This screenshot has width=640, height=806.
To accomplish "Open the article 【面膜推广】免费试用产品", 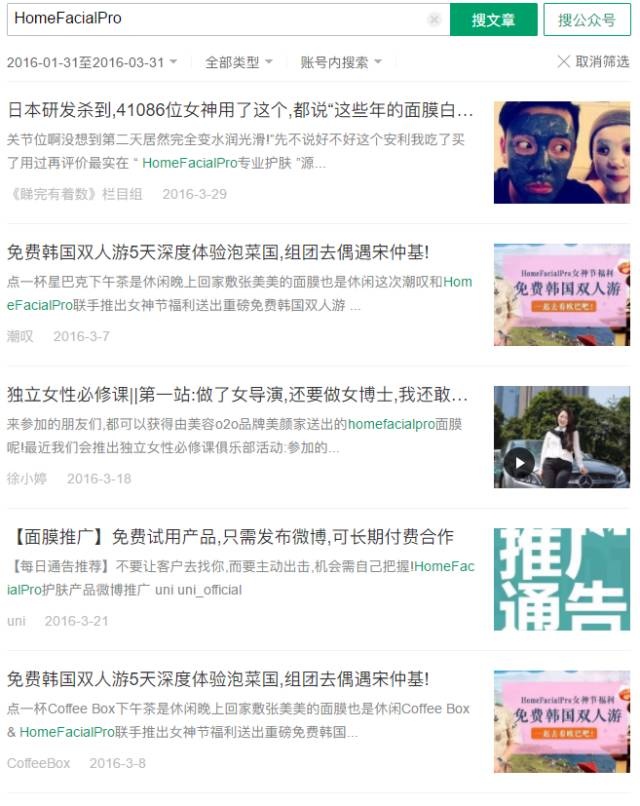I will [230, 537].
